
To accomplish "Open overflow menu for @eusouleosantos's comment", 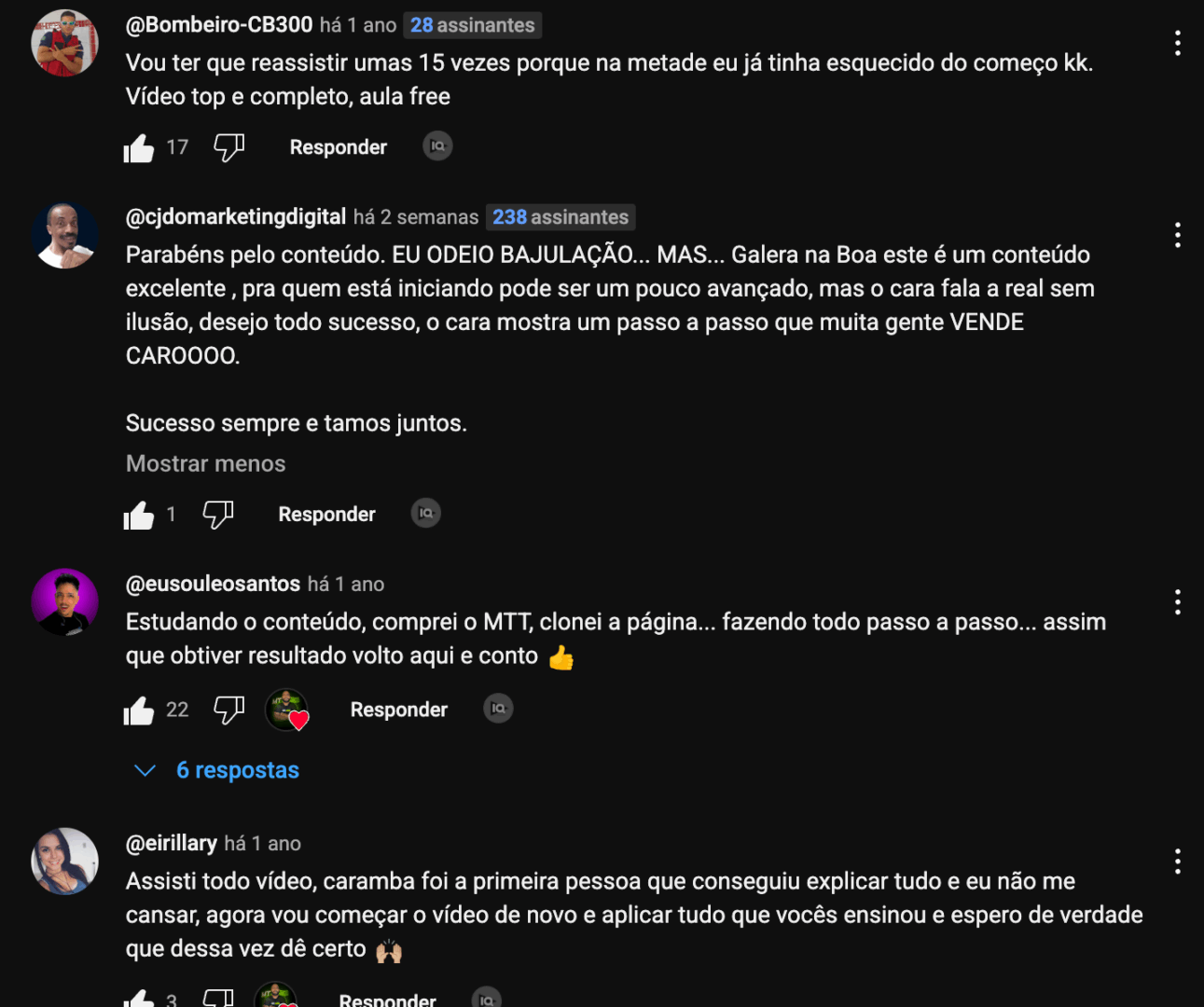I will click(1178, 602).
